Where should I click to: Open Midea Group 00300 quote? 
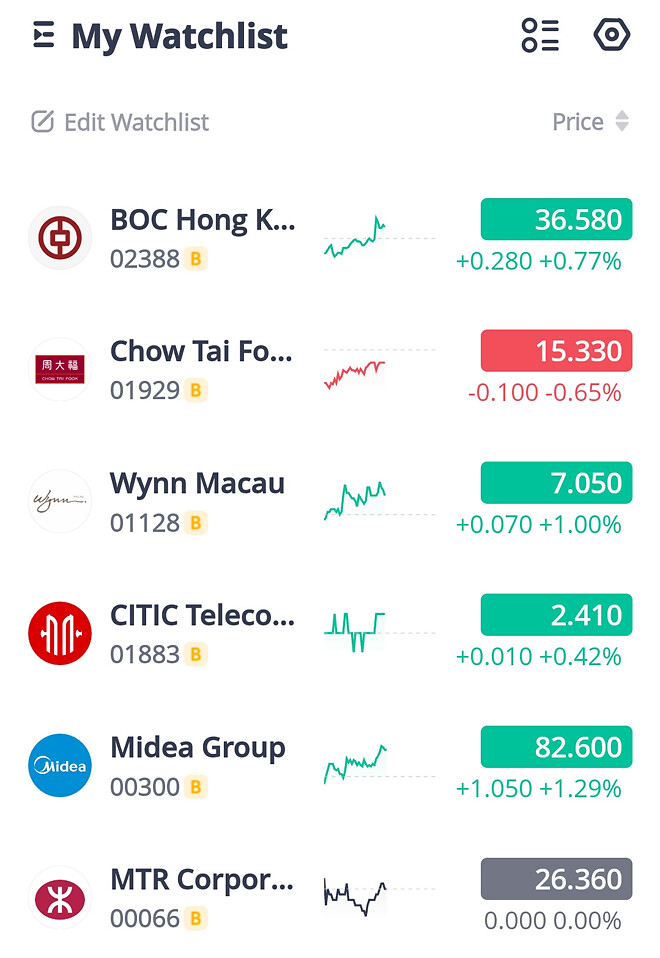pyautogui.click(x=198, y=765)
